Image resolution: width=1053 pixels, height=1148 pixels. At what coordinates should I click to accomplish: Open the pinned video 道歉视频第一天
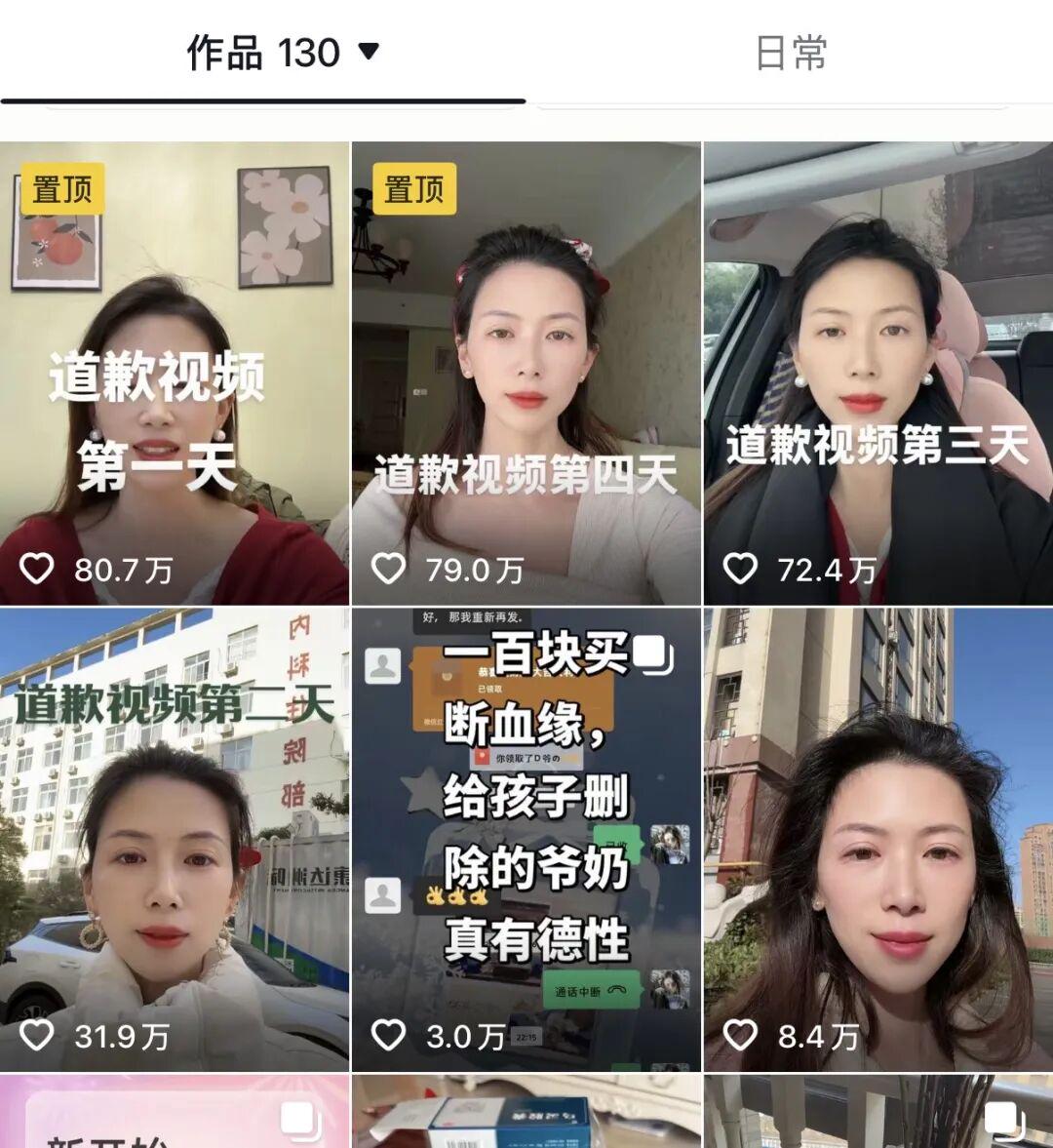(175, 374)
